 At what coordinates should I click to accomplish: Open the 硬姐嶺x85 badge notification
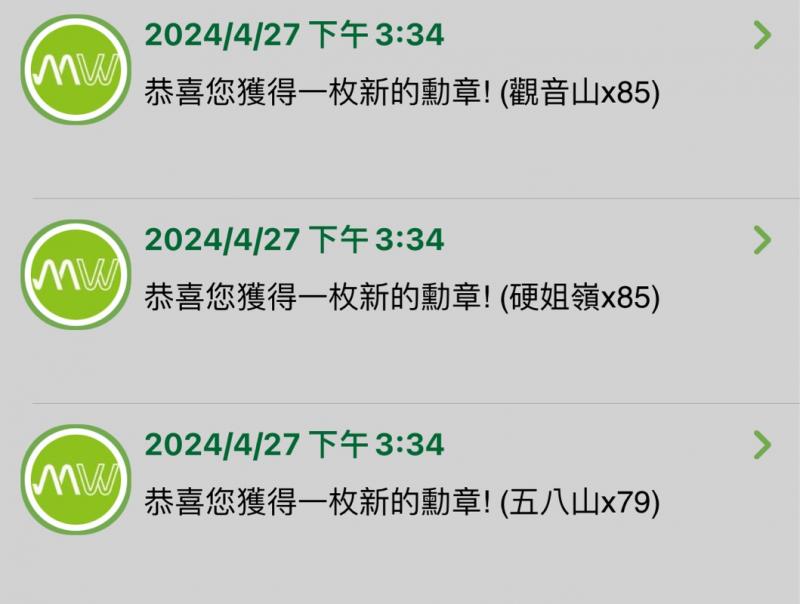[x=400, y=301]
